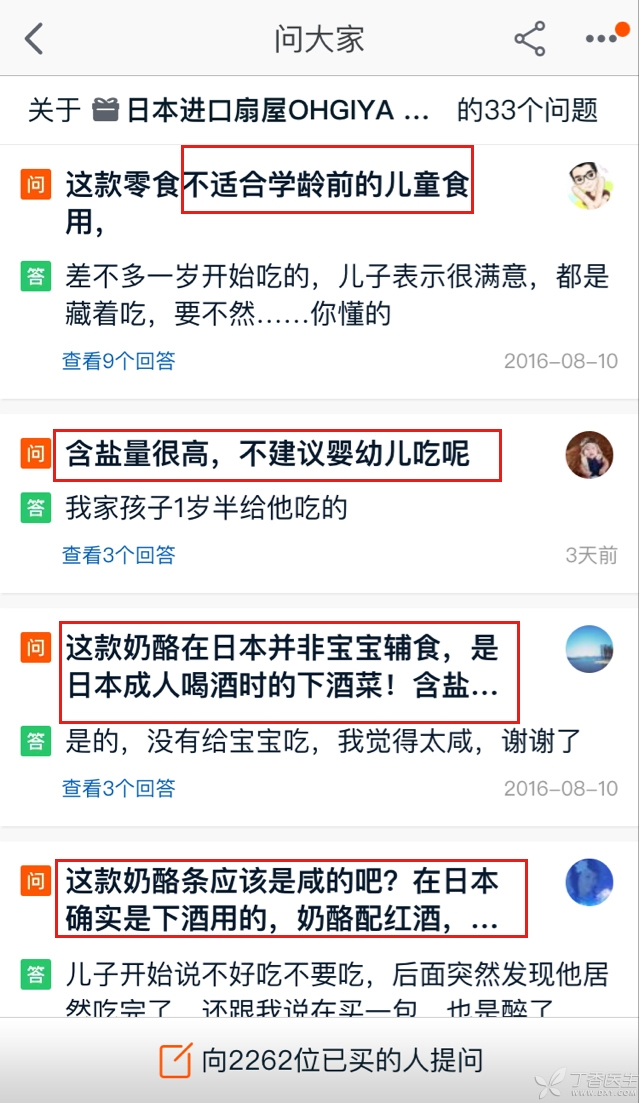The width and height of the screenshot is (639, 1103).
Task: Open the 日本进口扇屋OHGIYA product link
Action: click(x=261, y=110)
